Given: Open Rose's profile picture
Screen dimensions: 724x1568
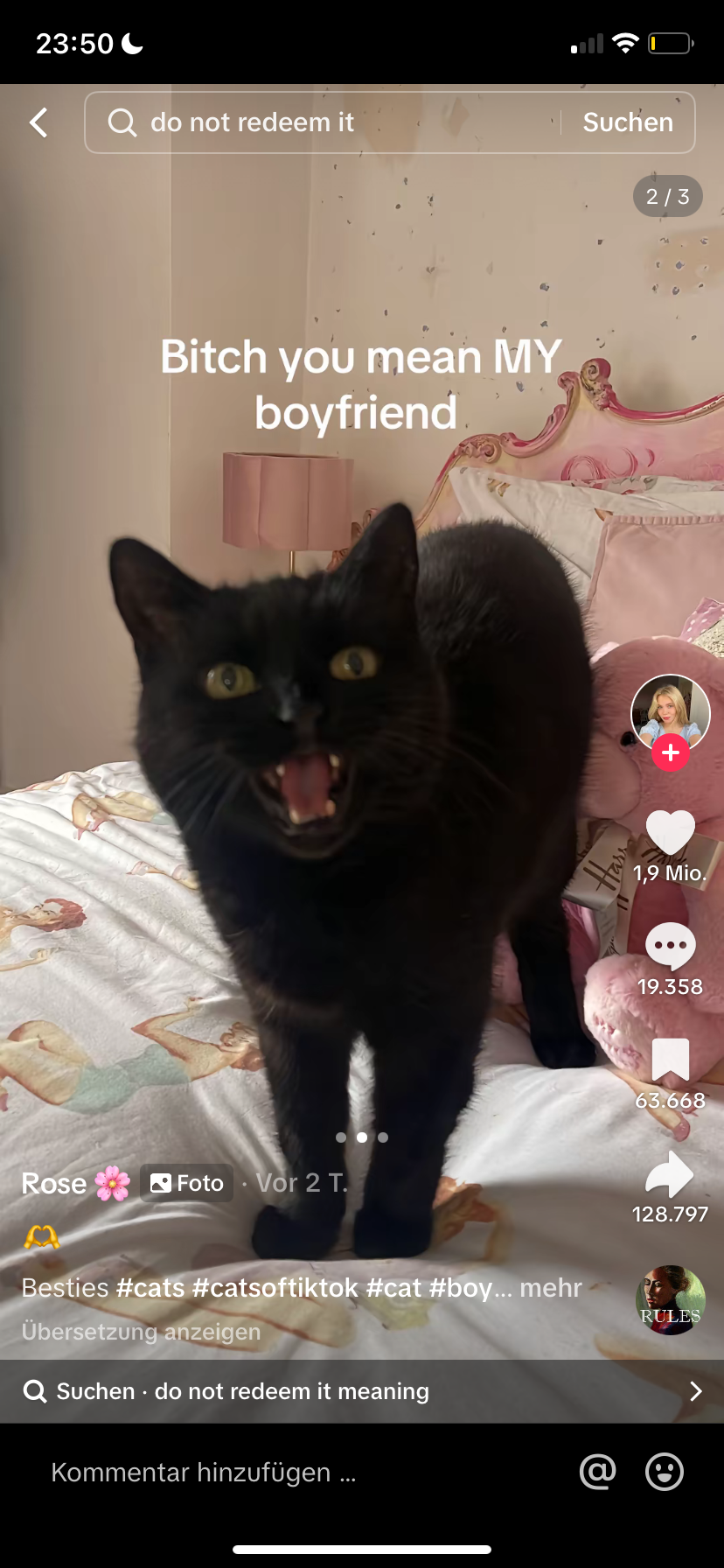Looking at the screenshot, I should click(670, 710).
